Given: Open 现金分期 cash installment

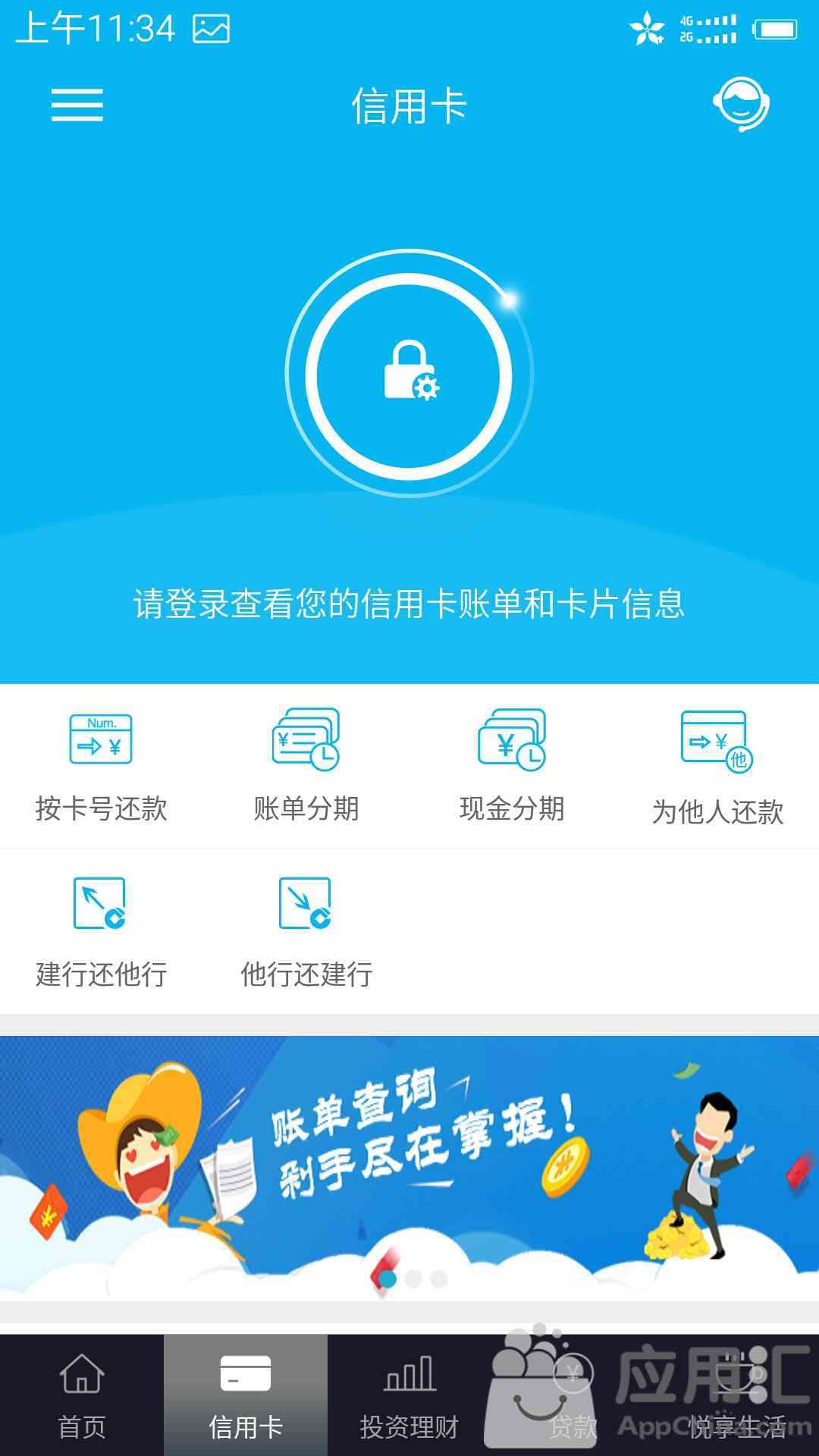Looking at the screenshot, I should (x=512, y=766).
